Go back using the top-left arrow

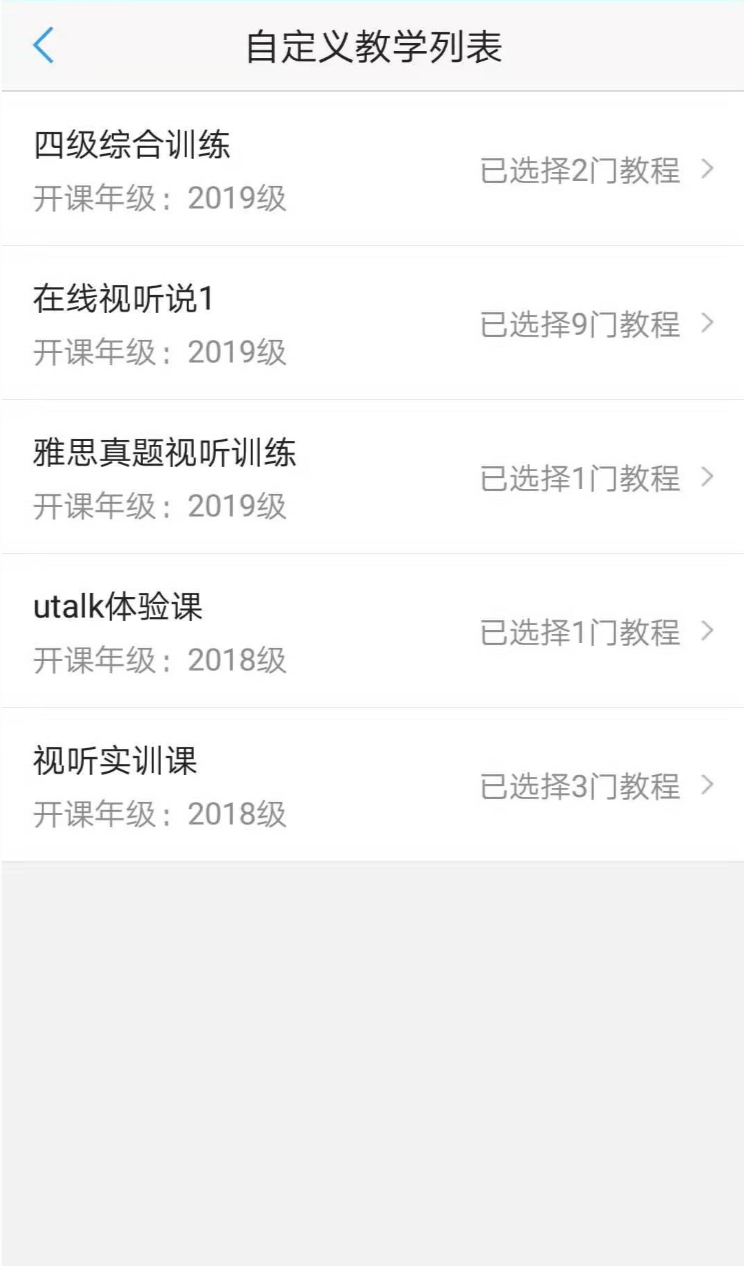[x=43, y=46]
